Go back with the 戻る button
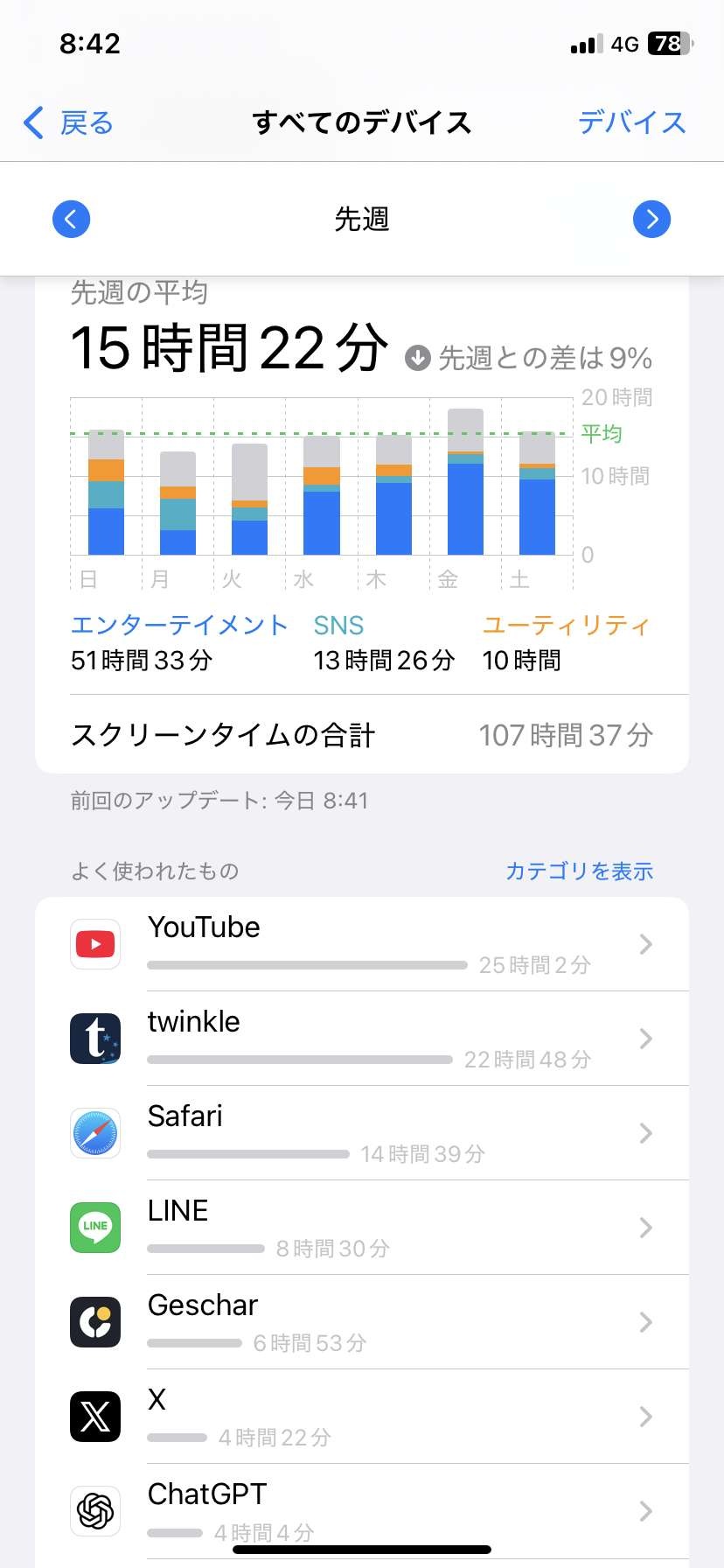Viewport: 724px width, 1568px height. click(69, 123)
